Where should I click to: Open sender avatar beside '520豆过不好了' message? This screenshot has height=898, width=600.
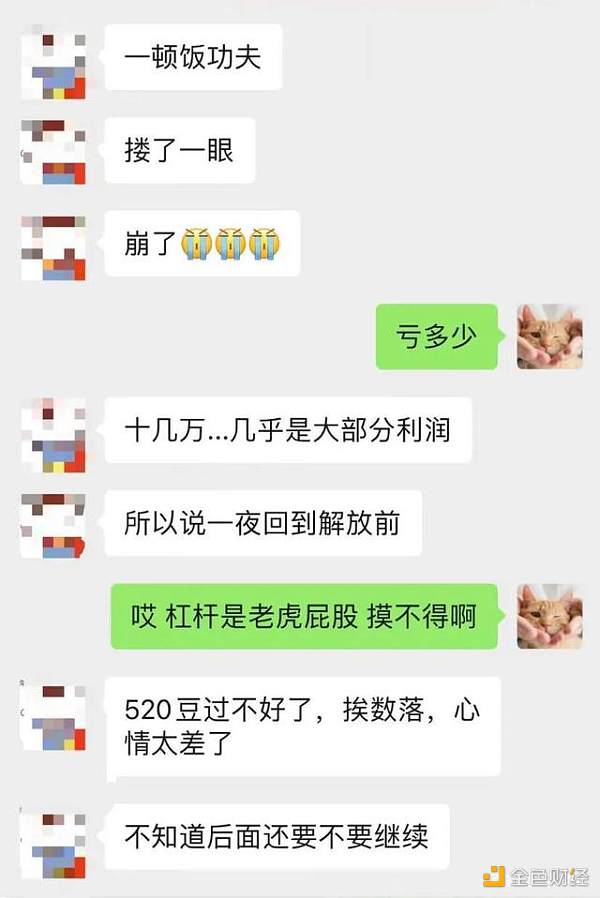pos(54,718)
